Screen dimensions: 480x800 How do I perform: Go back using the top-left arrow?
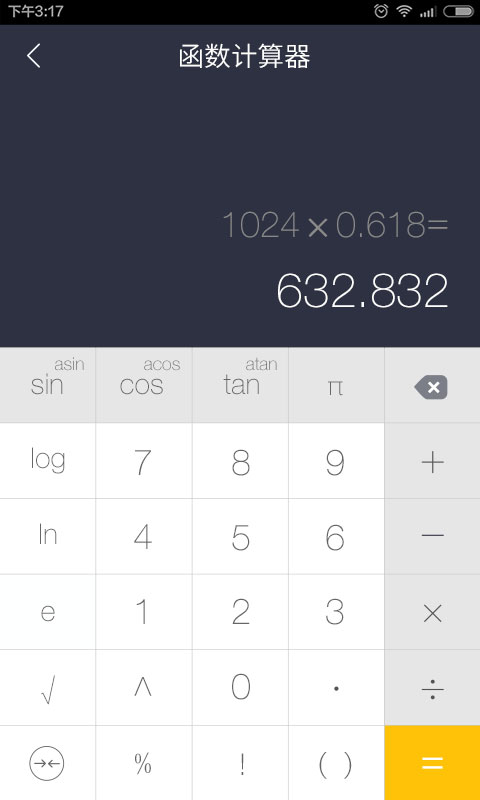coord(34,56)
